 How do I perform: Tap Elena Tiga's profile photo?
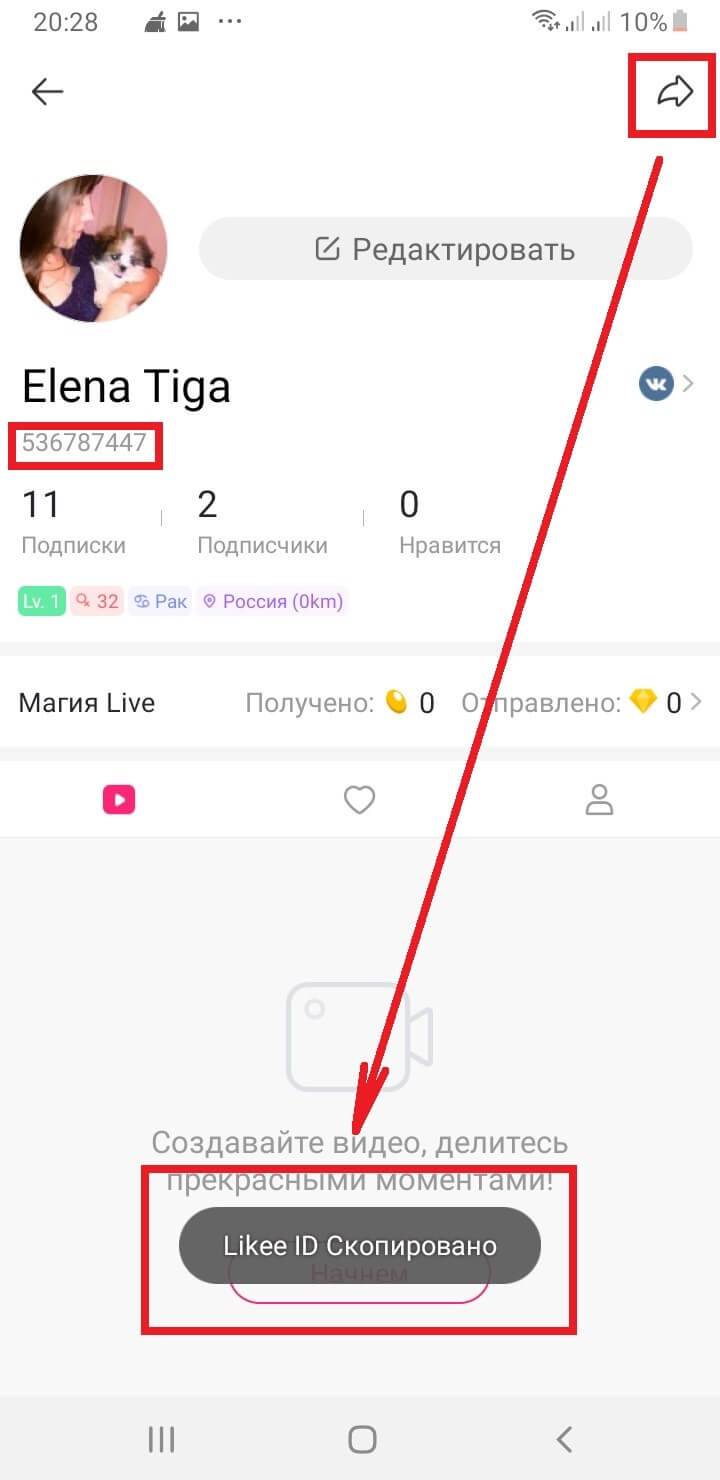(93, 249)
